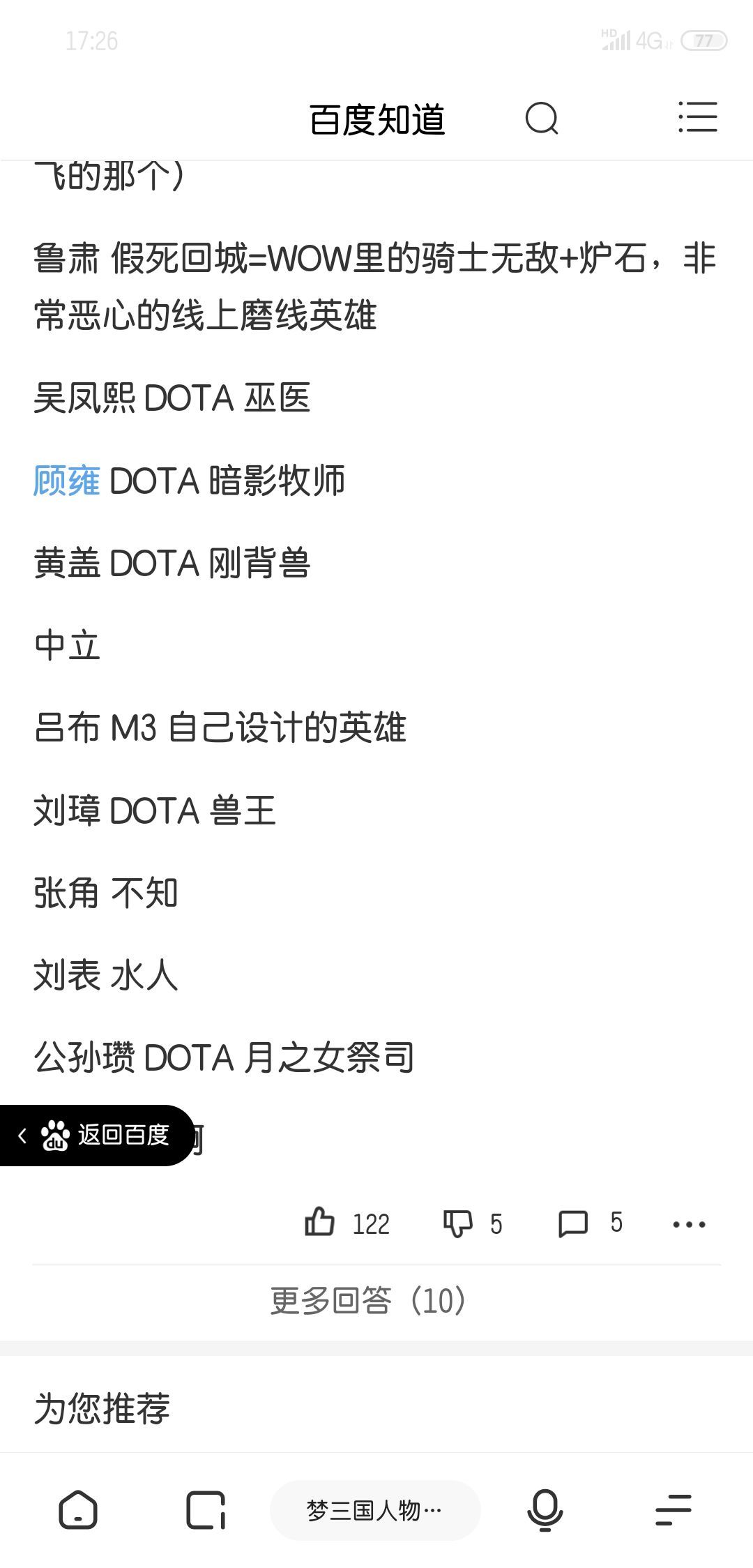Tap the 返回百度 button

(96, 1135)
